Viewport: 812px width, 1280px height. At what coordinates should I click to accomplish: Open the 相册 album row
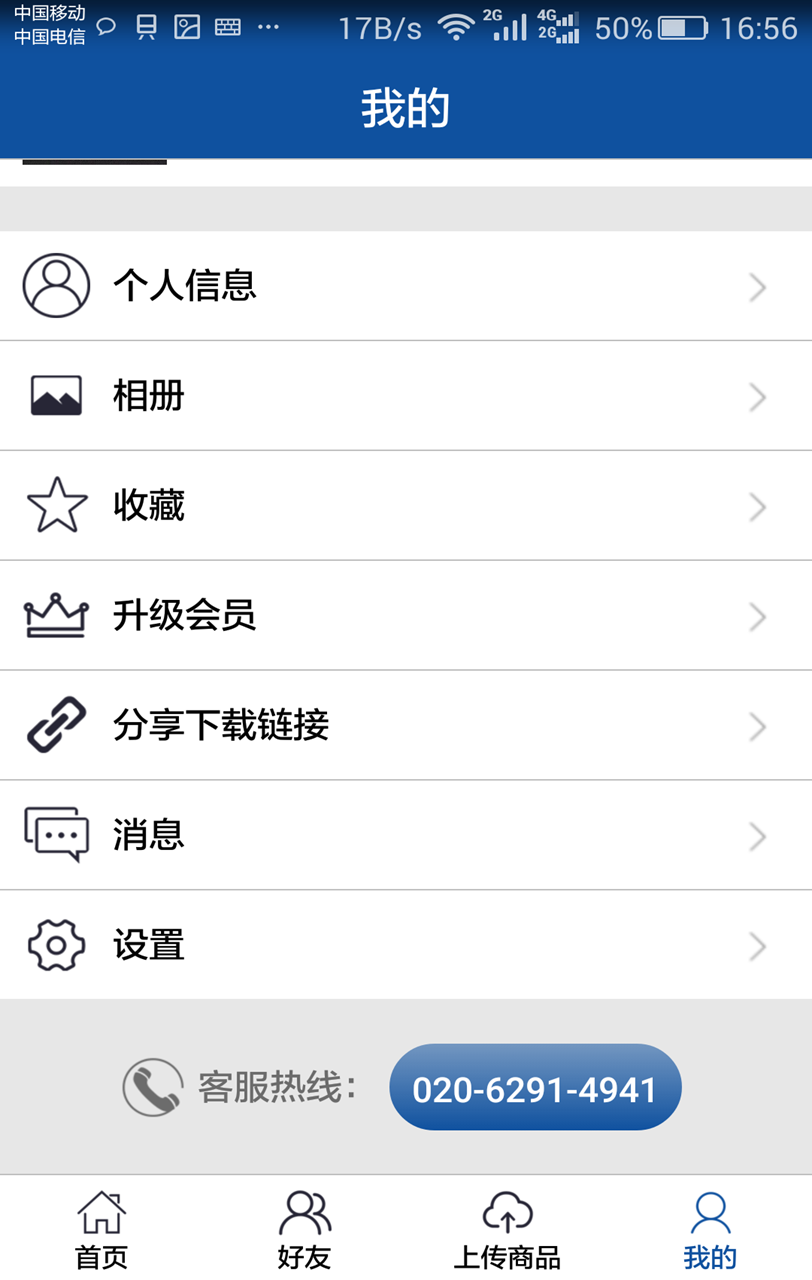tap(405, 396)
